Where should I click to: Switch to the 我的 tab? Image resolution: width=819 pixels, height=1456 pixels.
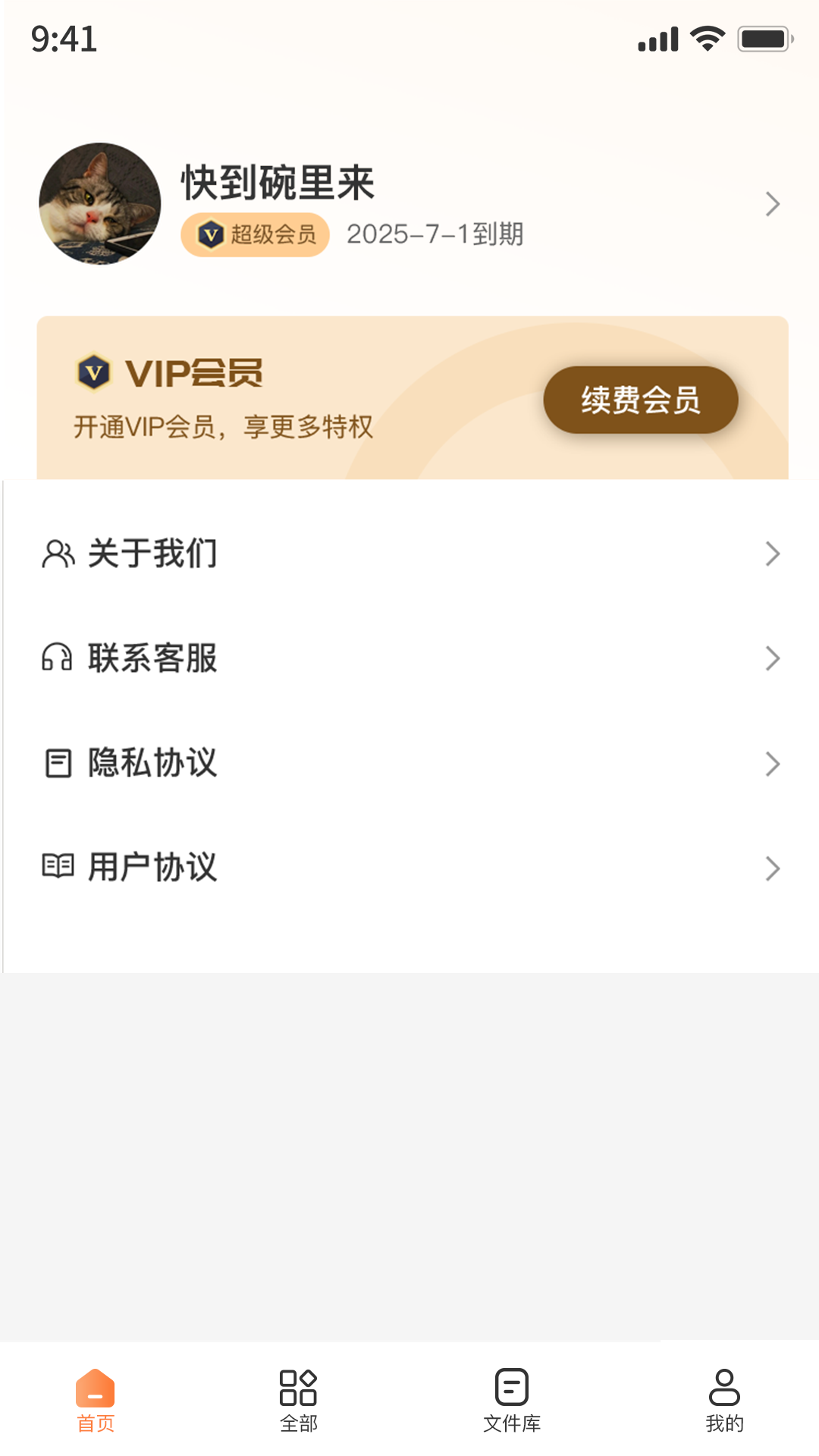[723, 1404]
